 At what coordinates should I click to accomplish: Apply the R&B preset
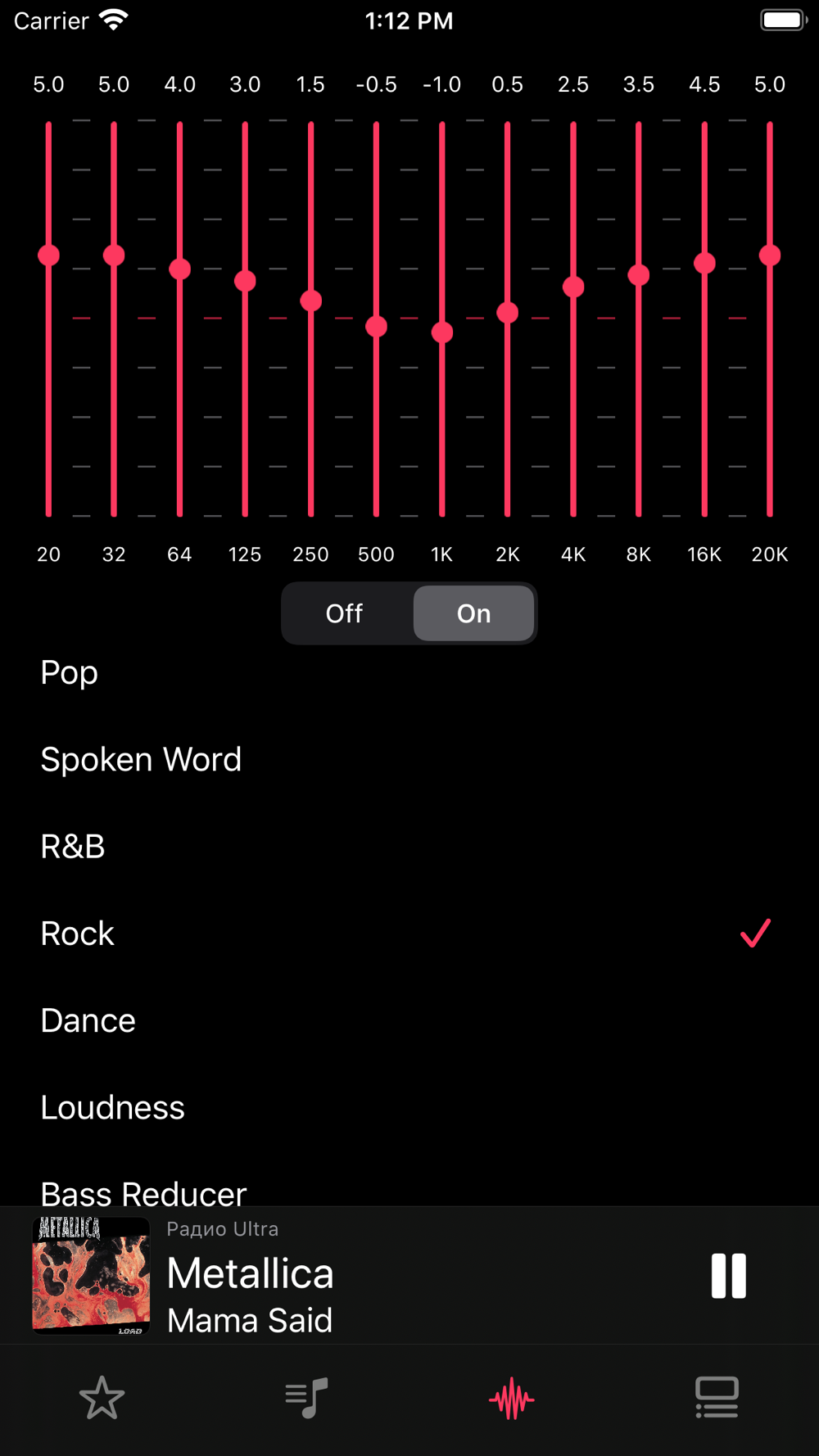click(409, 847)
